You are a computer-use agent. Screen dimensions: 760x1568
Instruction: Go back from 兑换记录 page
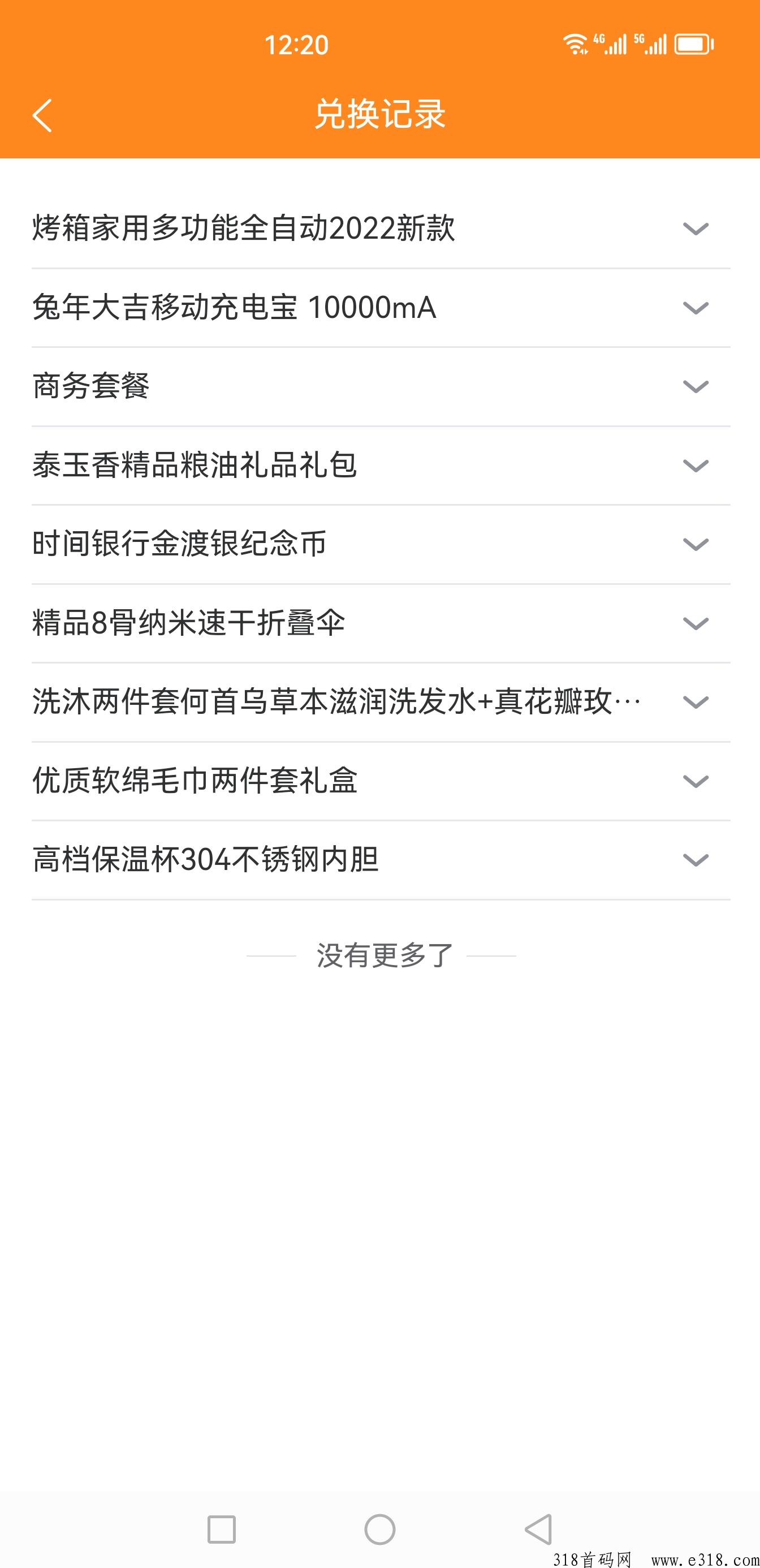click(42, 115)
